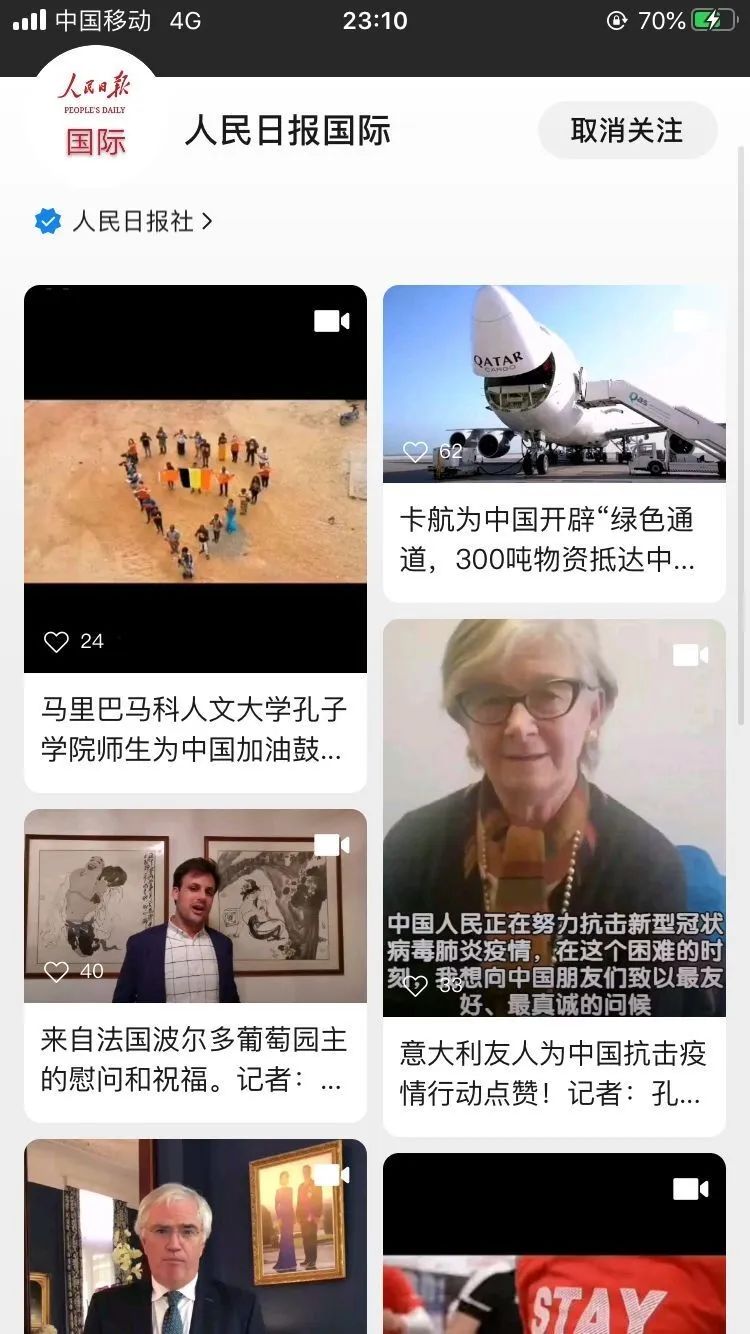Like the Bordeaux winery video via the heart showing 40

(57, 970)
